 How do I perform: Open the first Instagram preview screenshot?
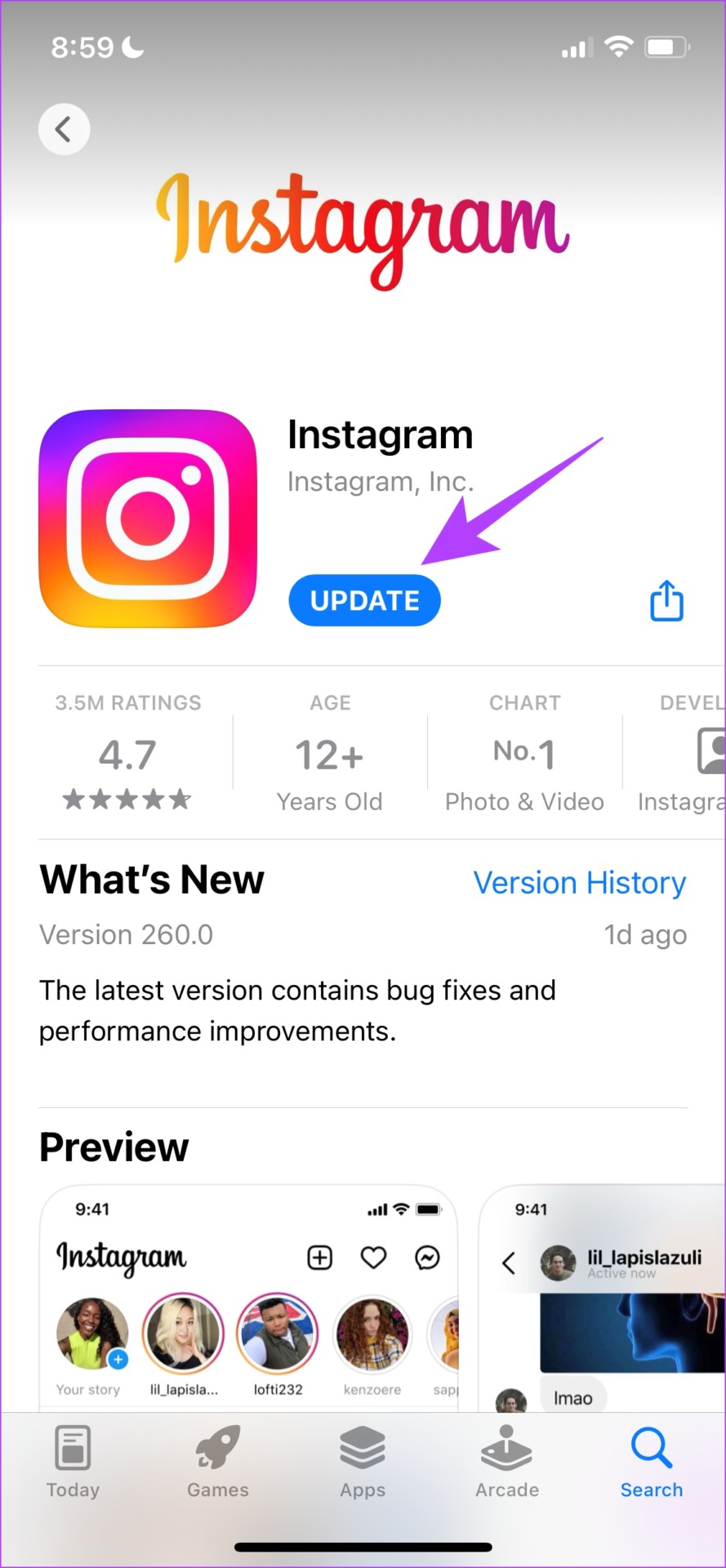tap(248, 1298)
